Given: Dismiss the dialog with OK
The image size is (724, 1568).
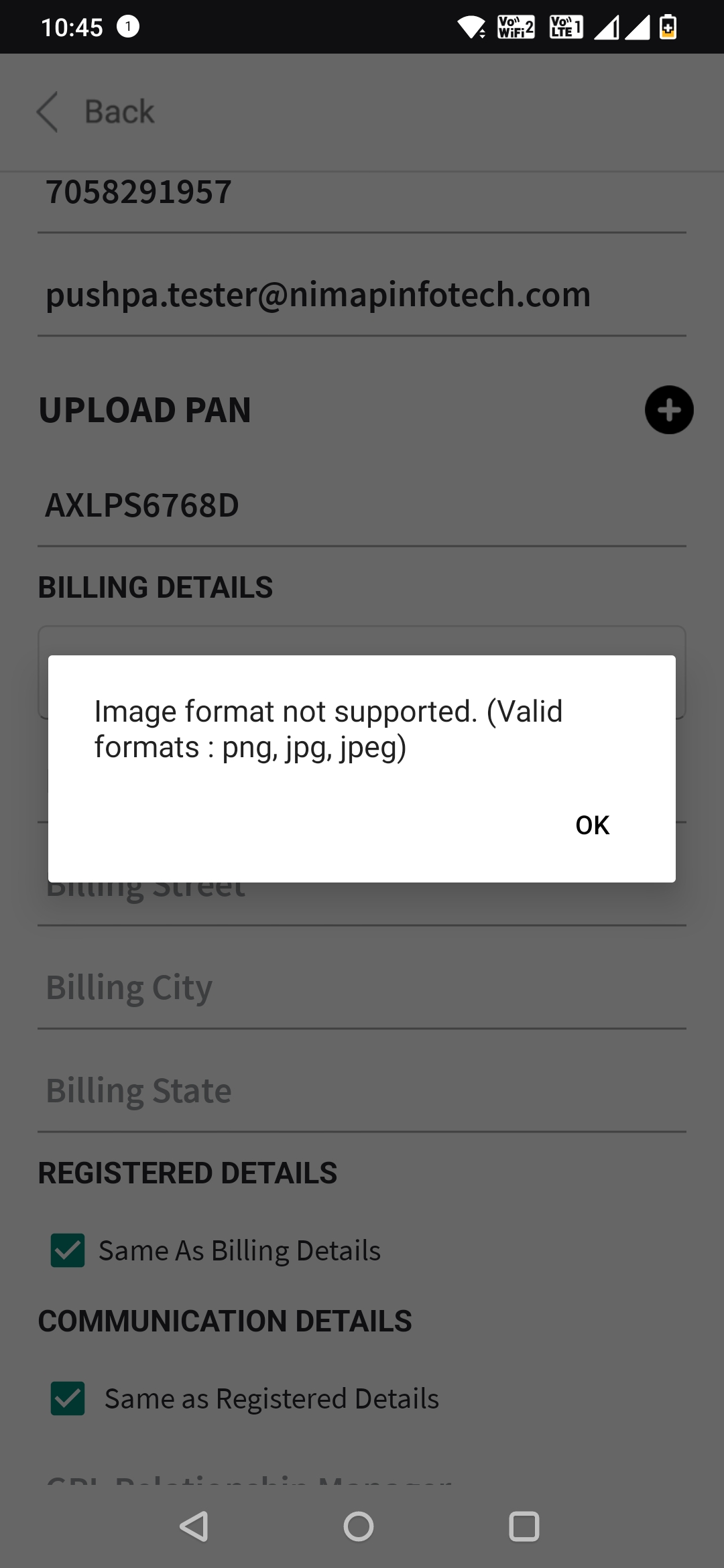Looking at the screenshot, I should pyautogui.click(x=592, y=825).
